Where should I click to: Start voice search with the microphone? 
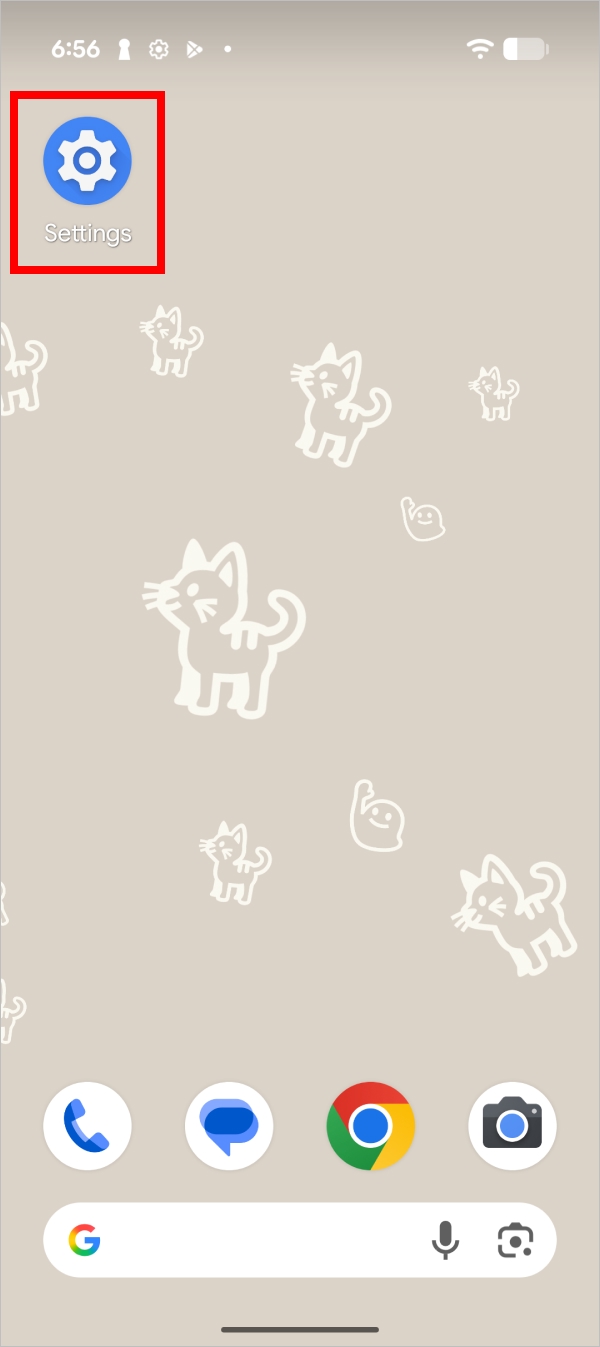[x=445, y=1241]
